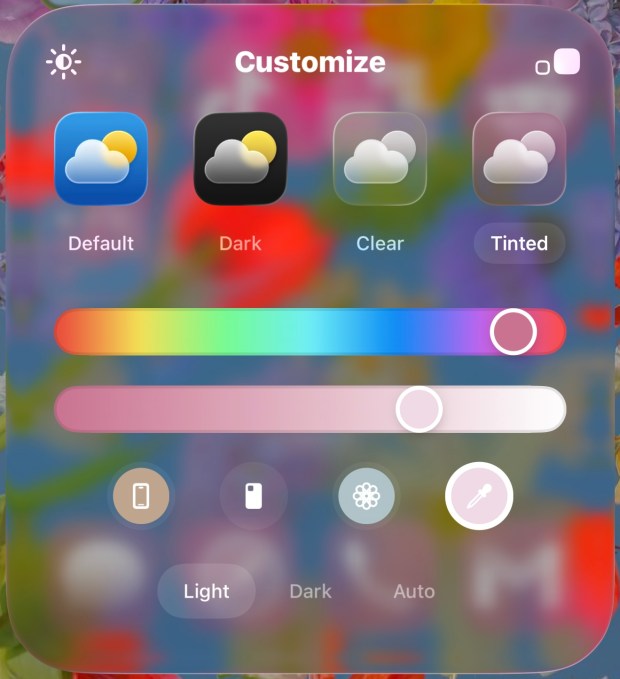Apply the Clear icon style

coord(380,158)
